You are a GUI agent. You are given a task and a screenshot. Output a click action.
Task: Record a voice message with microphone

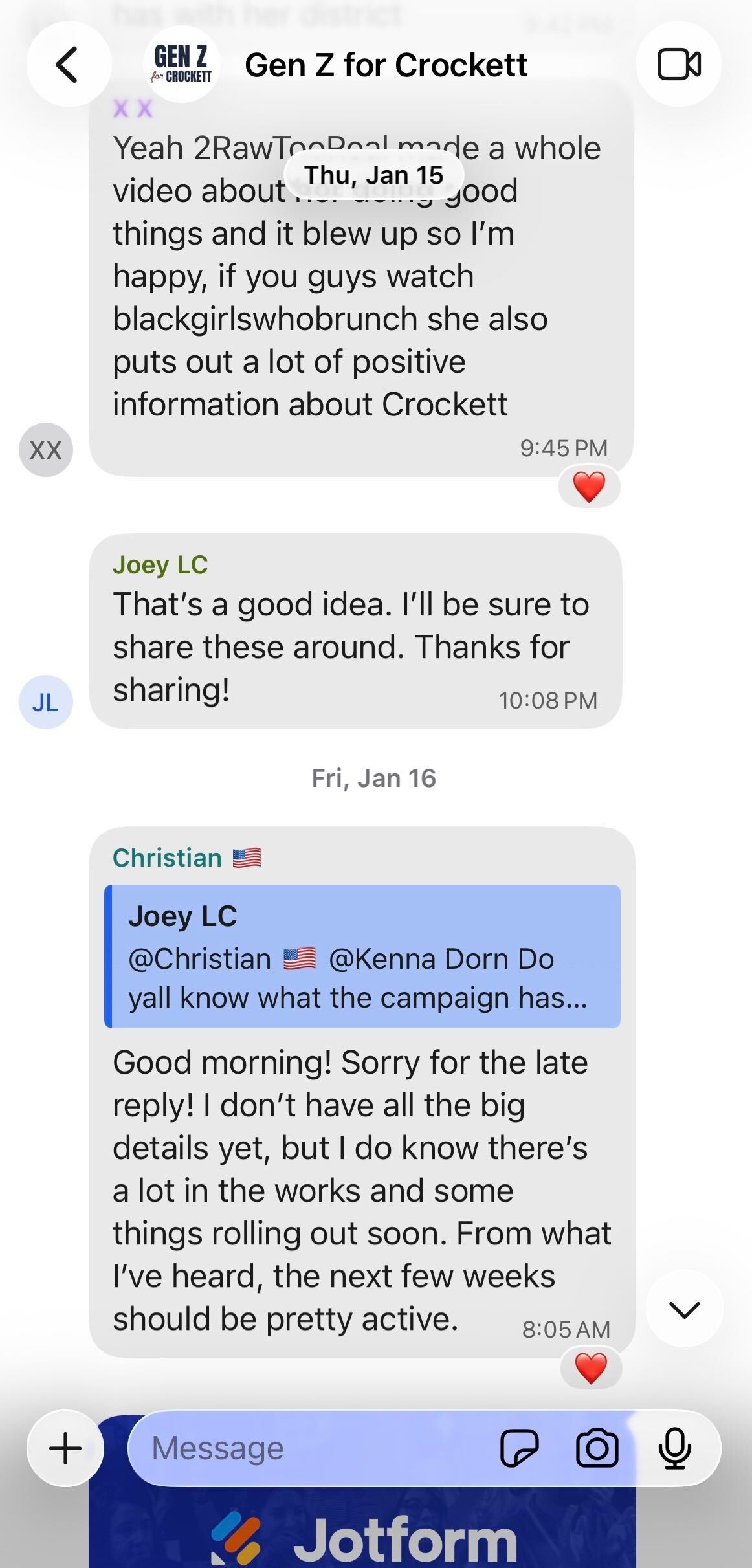pyautogui.click(x=674, y=1448)
